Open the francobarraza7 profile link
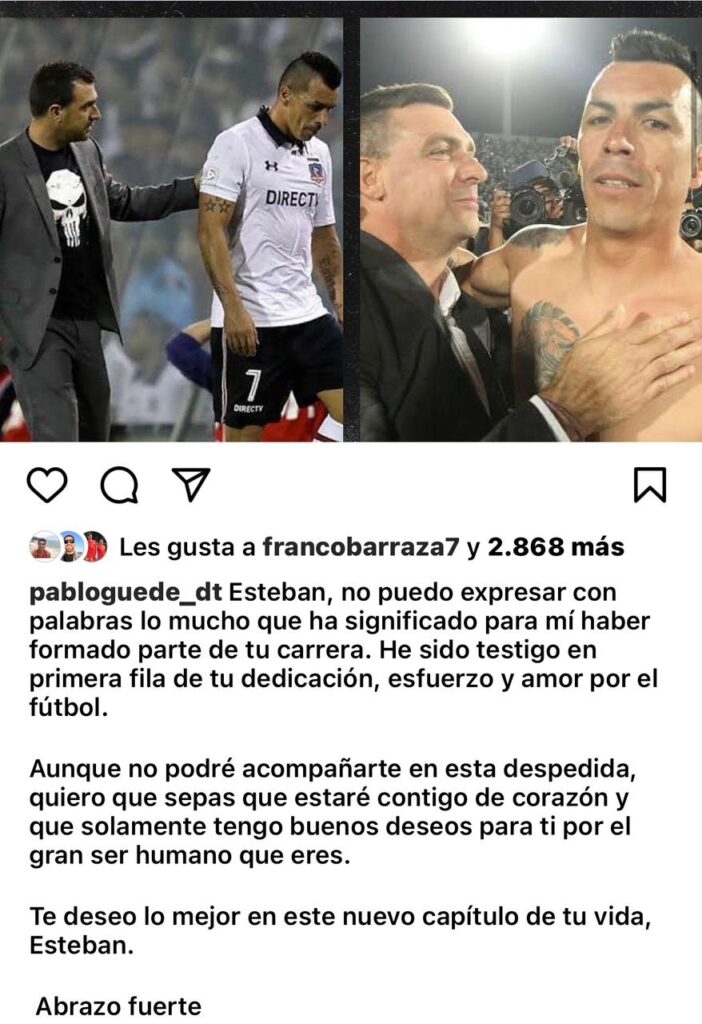Image resolution: width=702 pixels, height=1024 pixels. [360, 547]
